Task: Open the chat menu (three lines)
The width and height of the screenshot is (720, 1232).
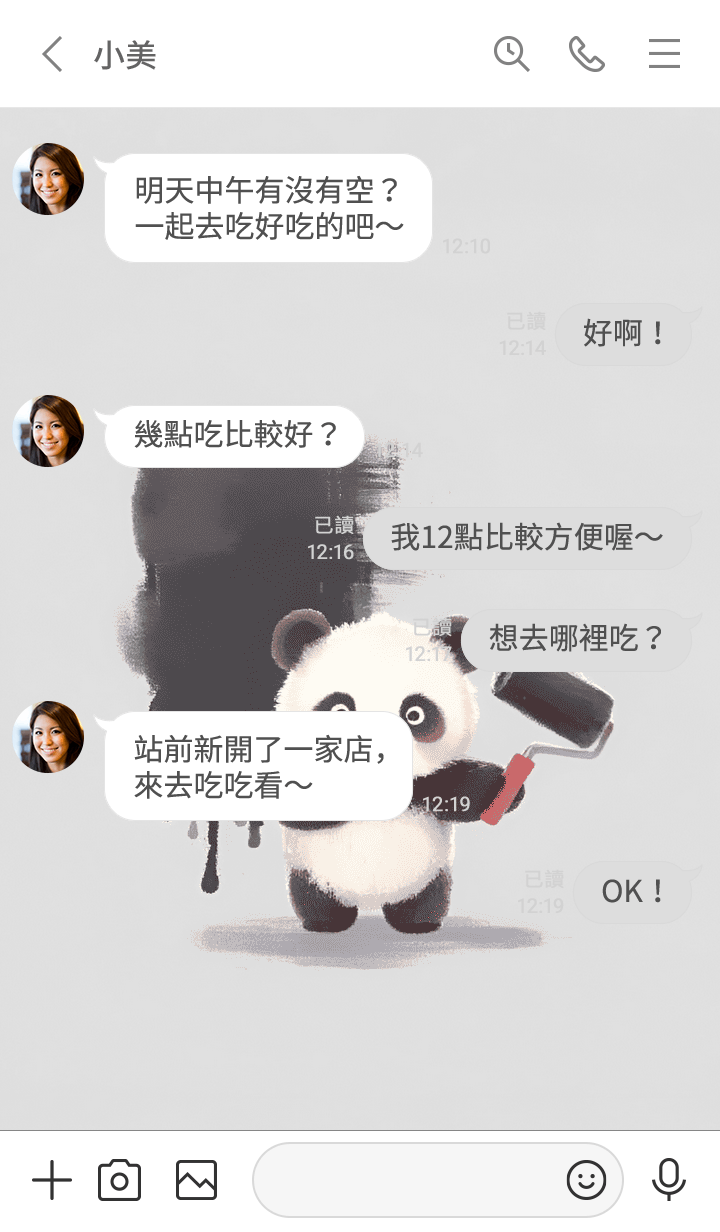Action: tap(664, 54)
